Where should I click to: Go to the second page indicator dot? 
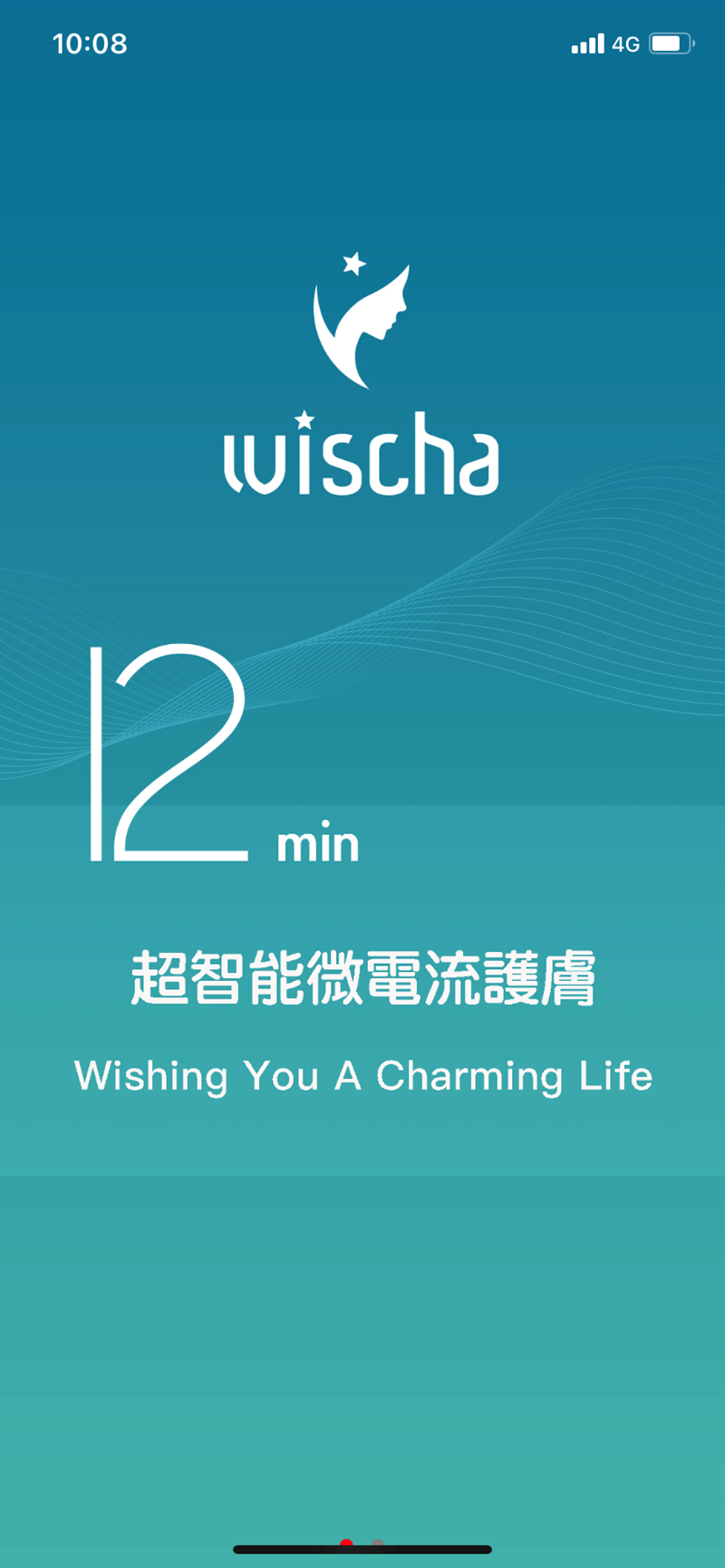click(378, 1544)
